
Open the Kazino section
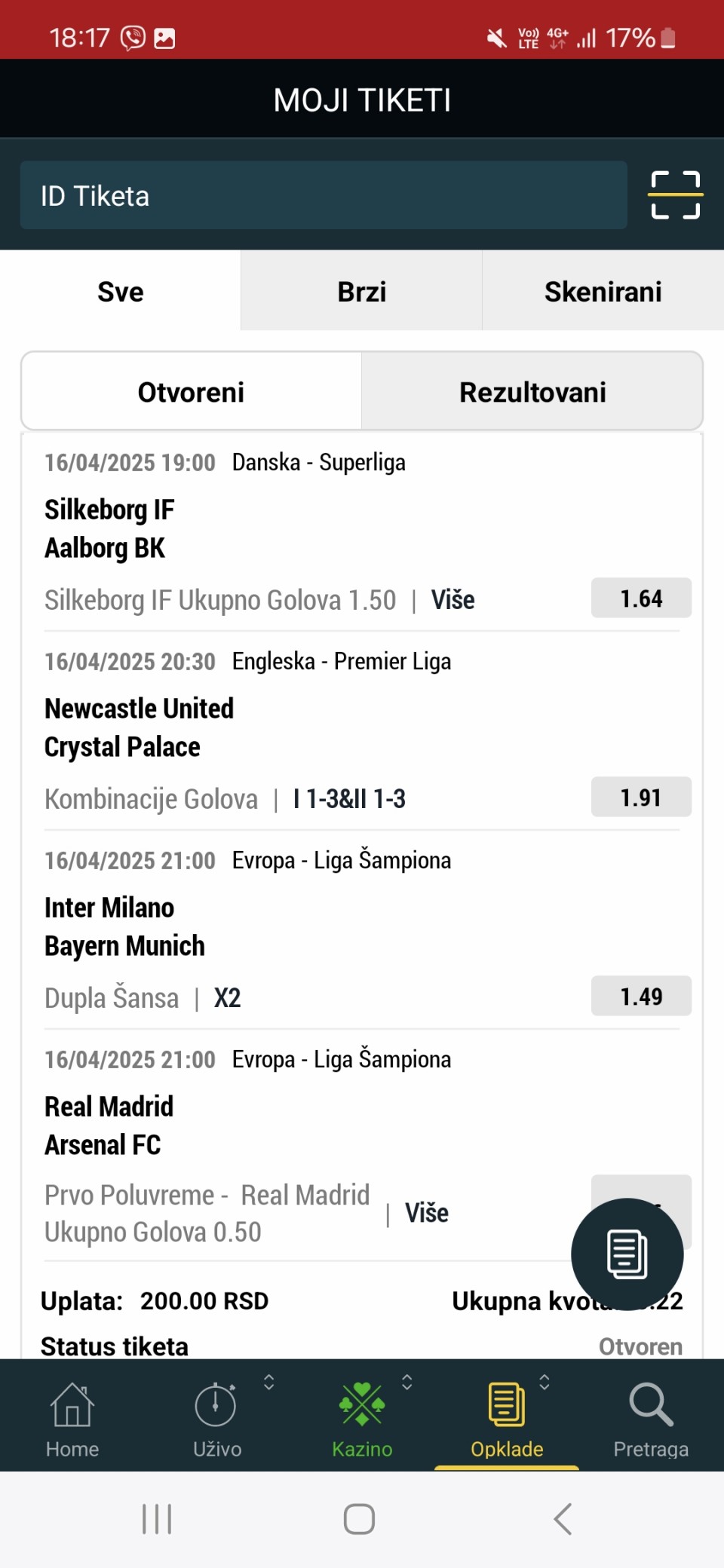(362, 1416)
